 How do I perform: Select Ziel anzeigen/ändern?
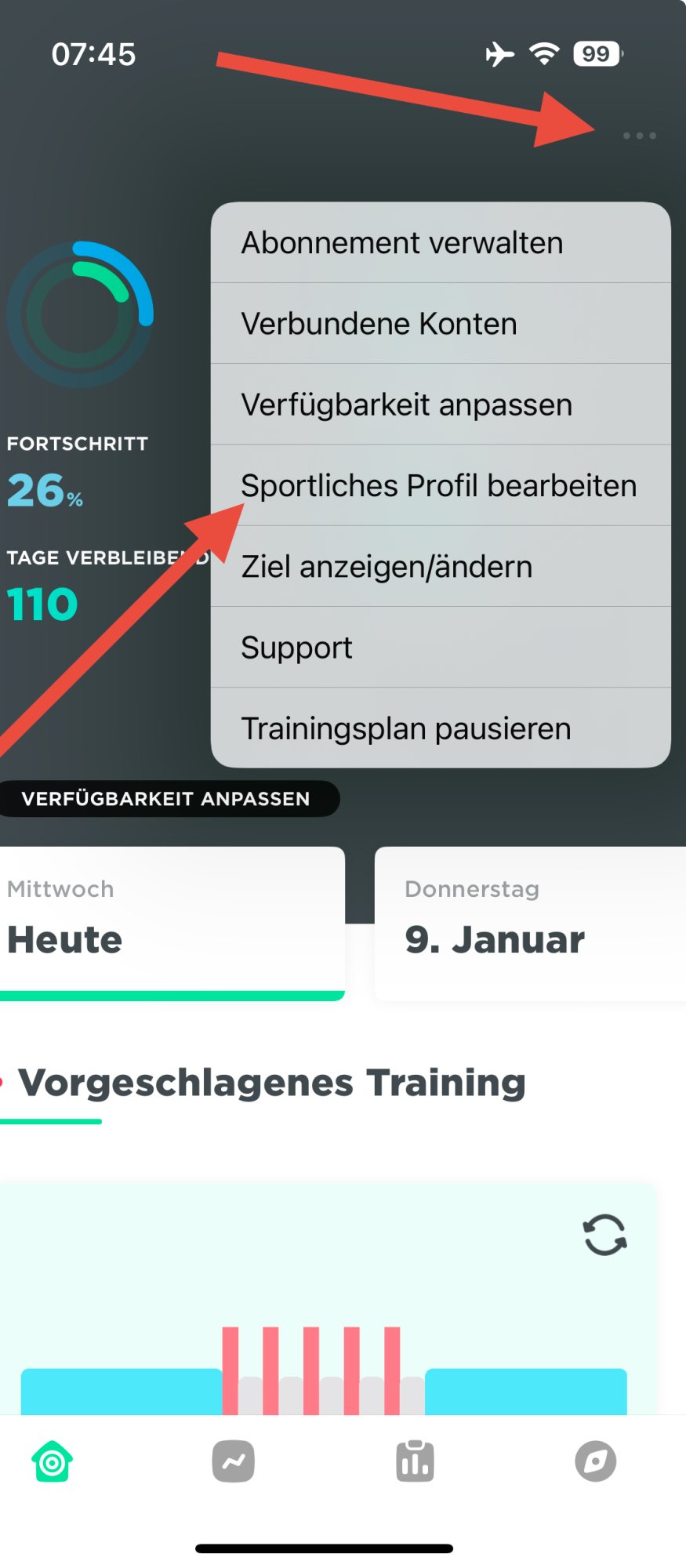441,566
